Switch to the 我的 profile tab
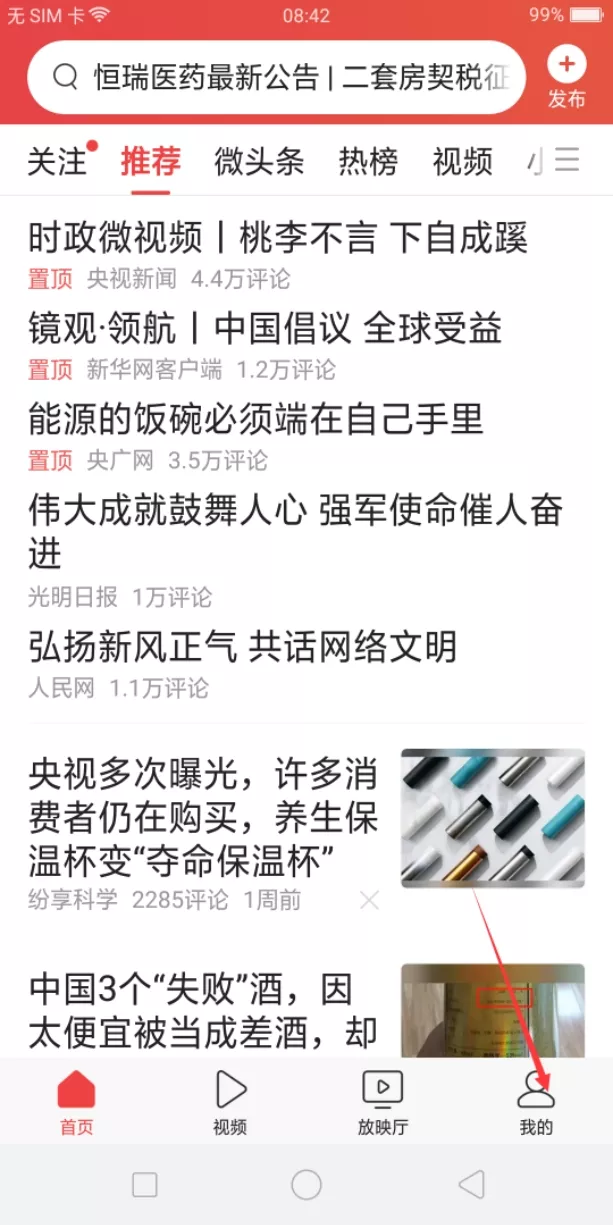 pos(536,1102)
